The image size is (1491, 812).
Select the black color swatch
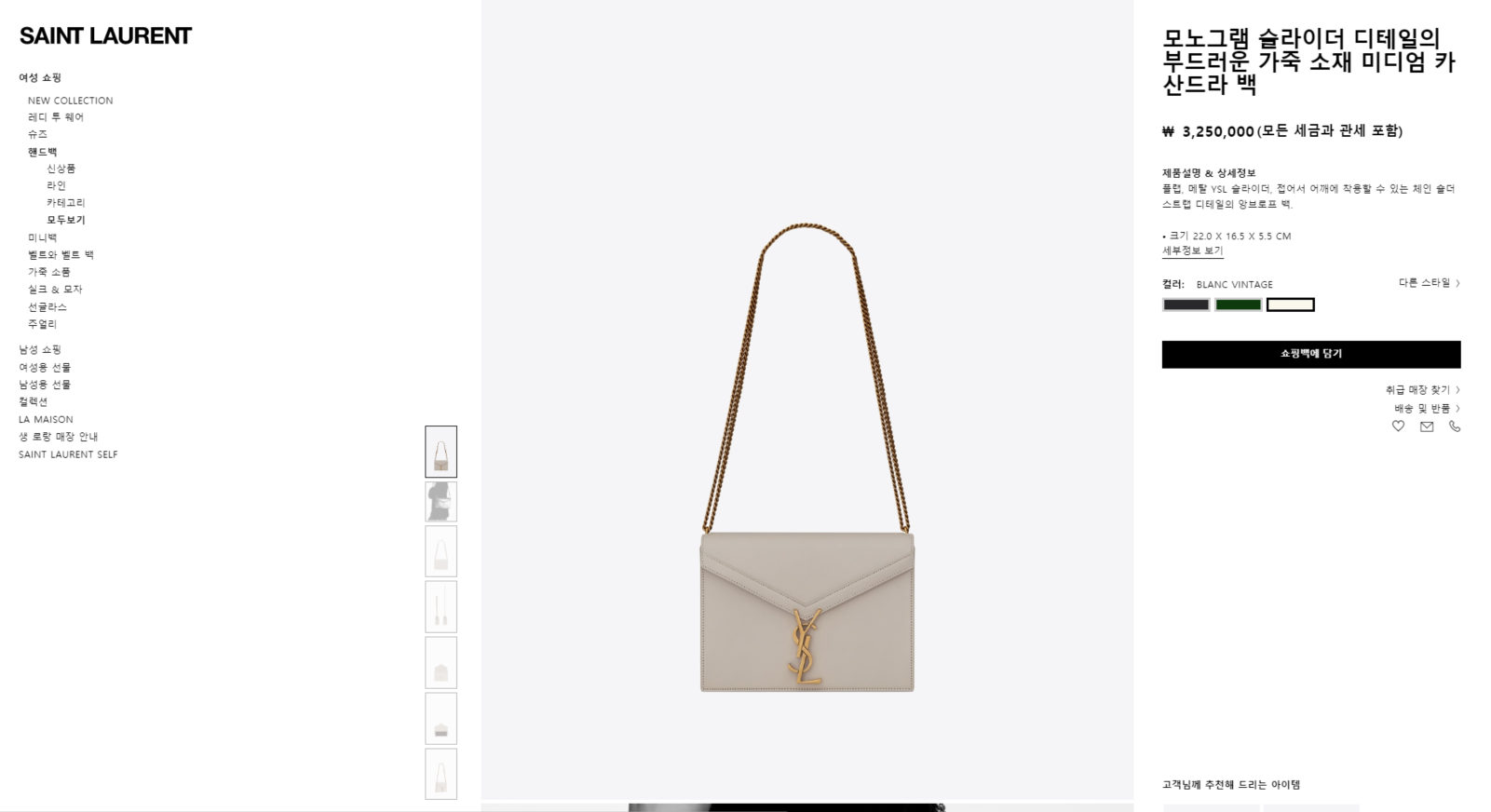[x=1186, y=304]
